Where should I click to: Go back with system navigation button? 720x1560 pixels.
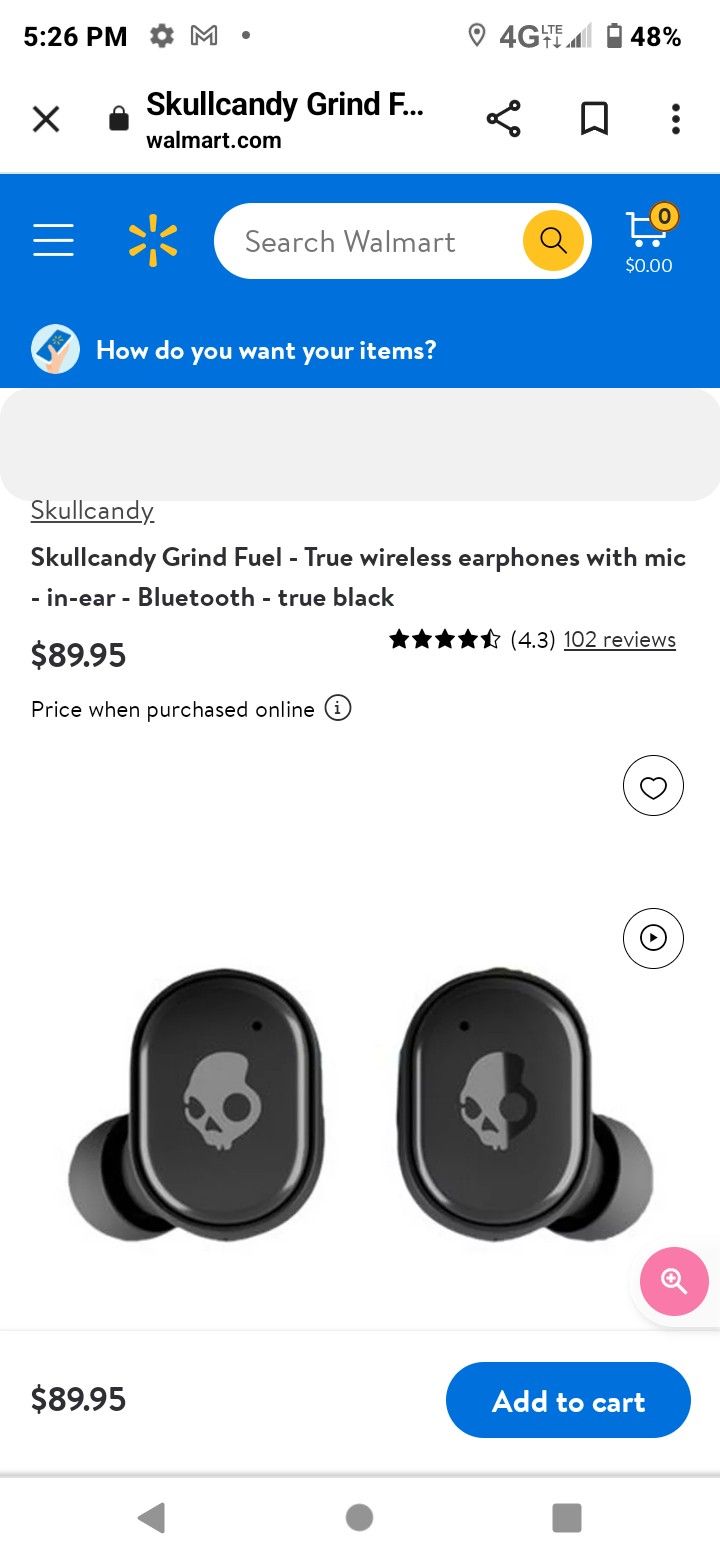pyautogui.click(x=152, y=1518)
